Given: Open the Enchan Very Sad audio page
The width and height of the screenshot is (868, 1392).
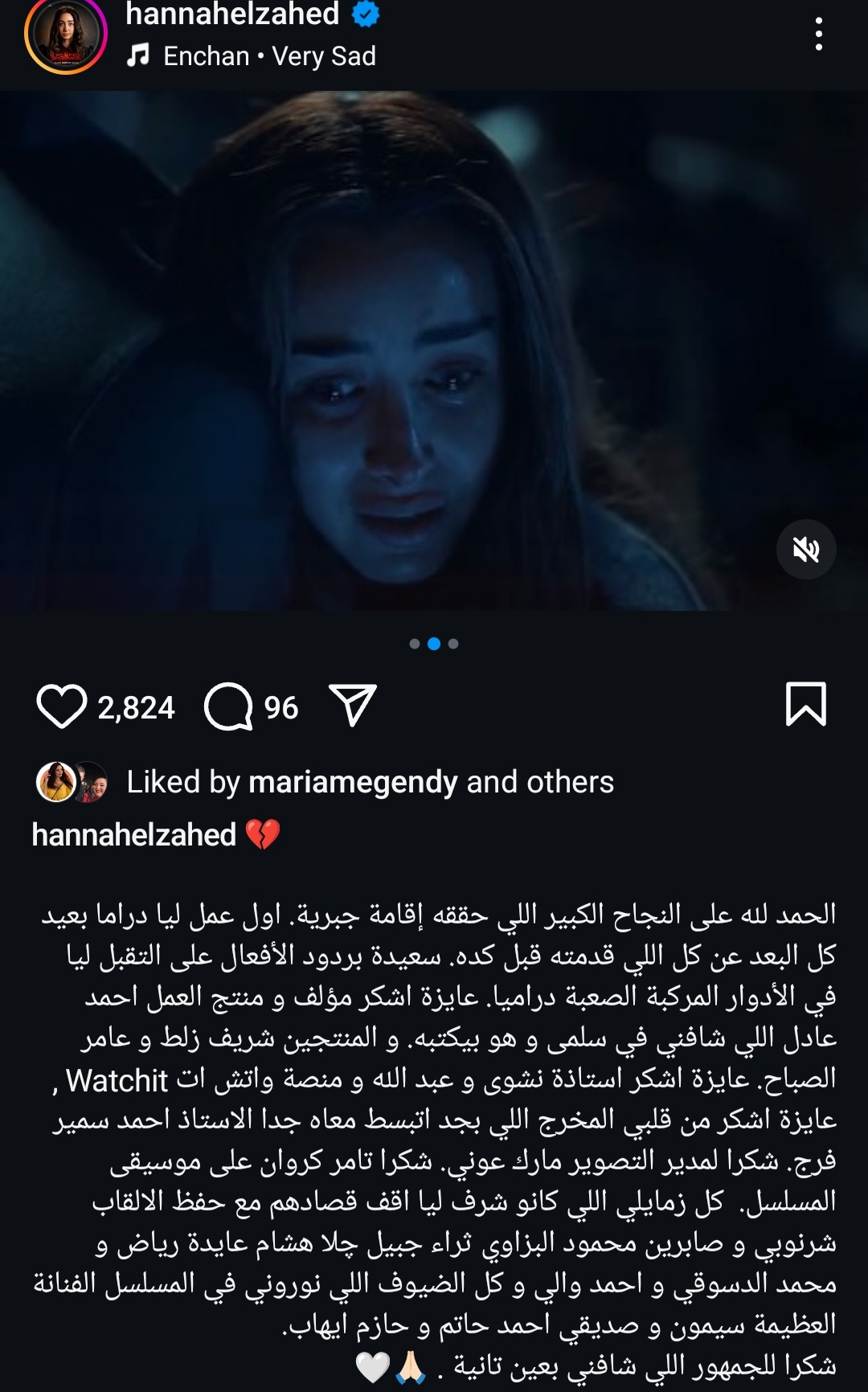Looking at the screenshot, I should coord(268,56).
